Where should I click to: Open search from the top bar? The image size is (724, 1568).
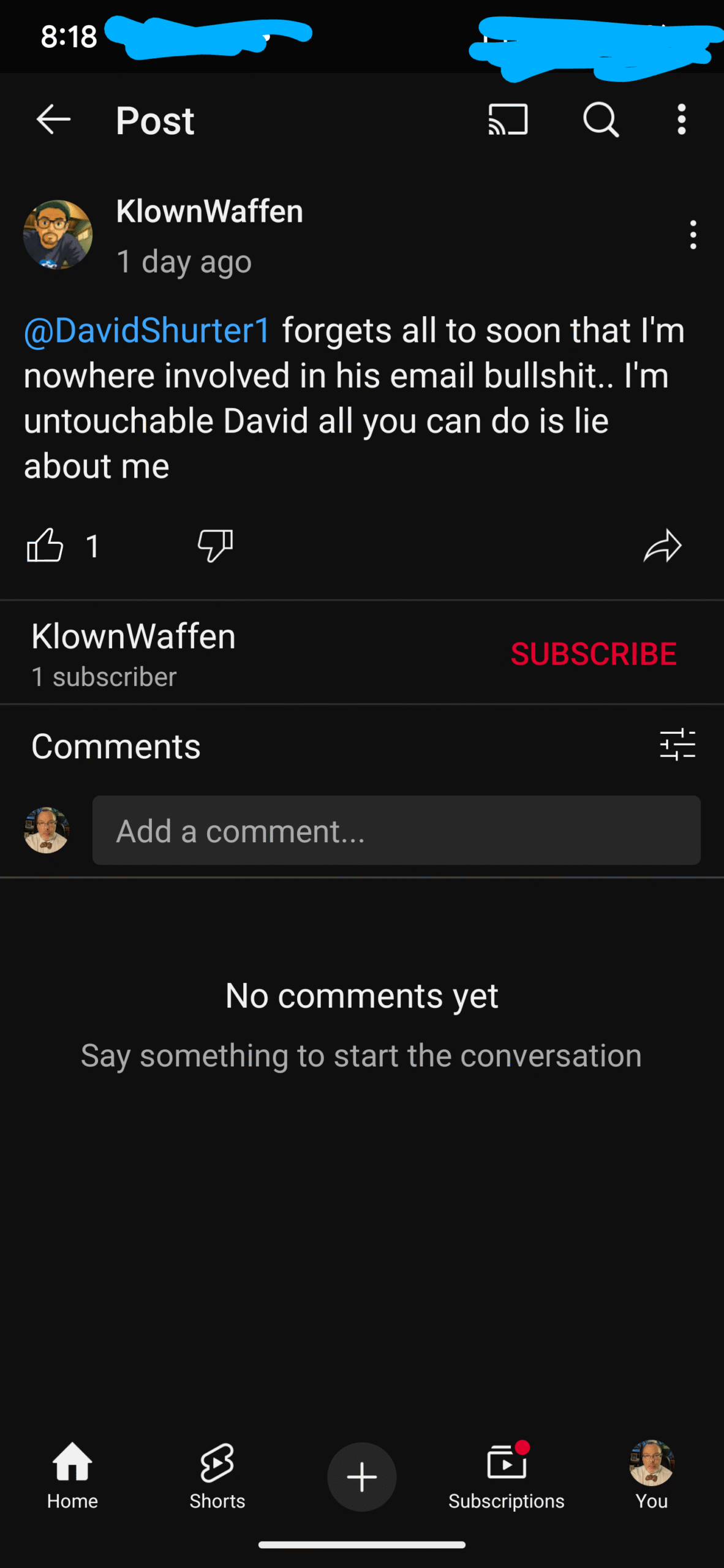click(601, 119)
